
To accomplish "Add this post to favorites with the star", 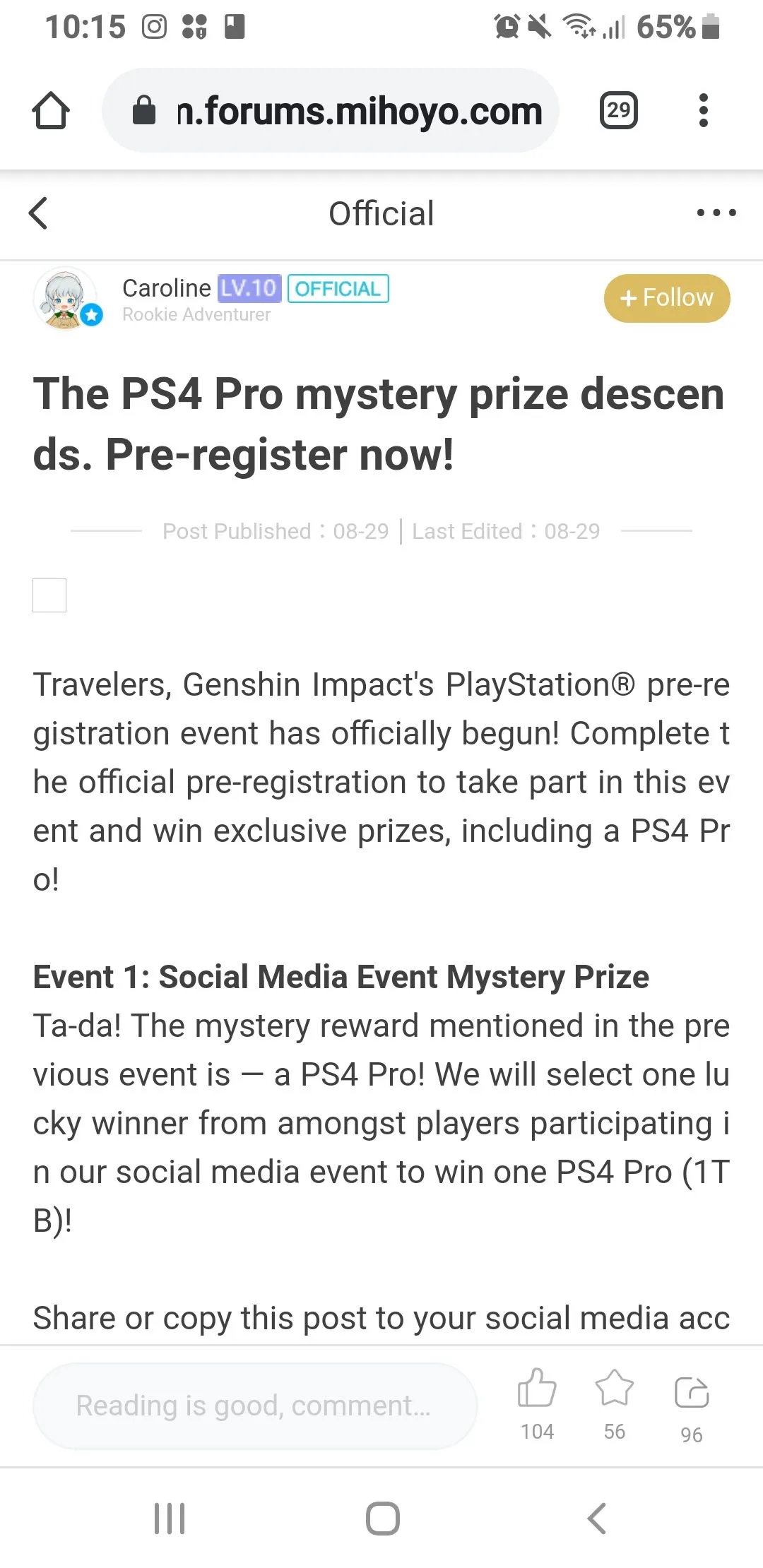I will 614,1389.
